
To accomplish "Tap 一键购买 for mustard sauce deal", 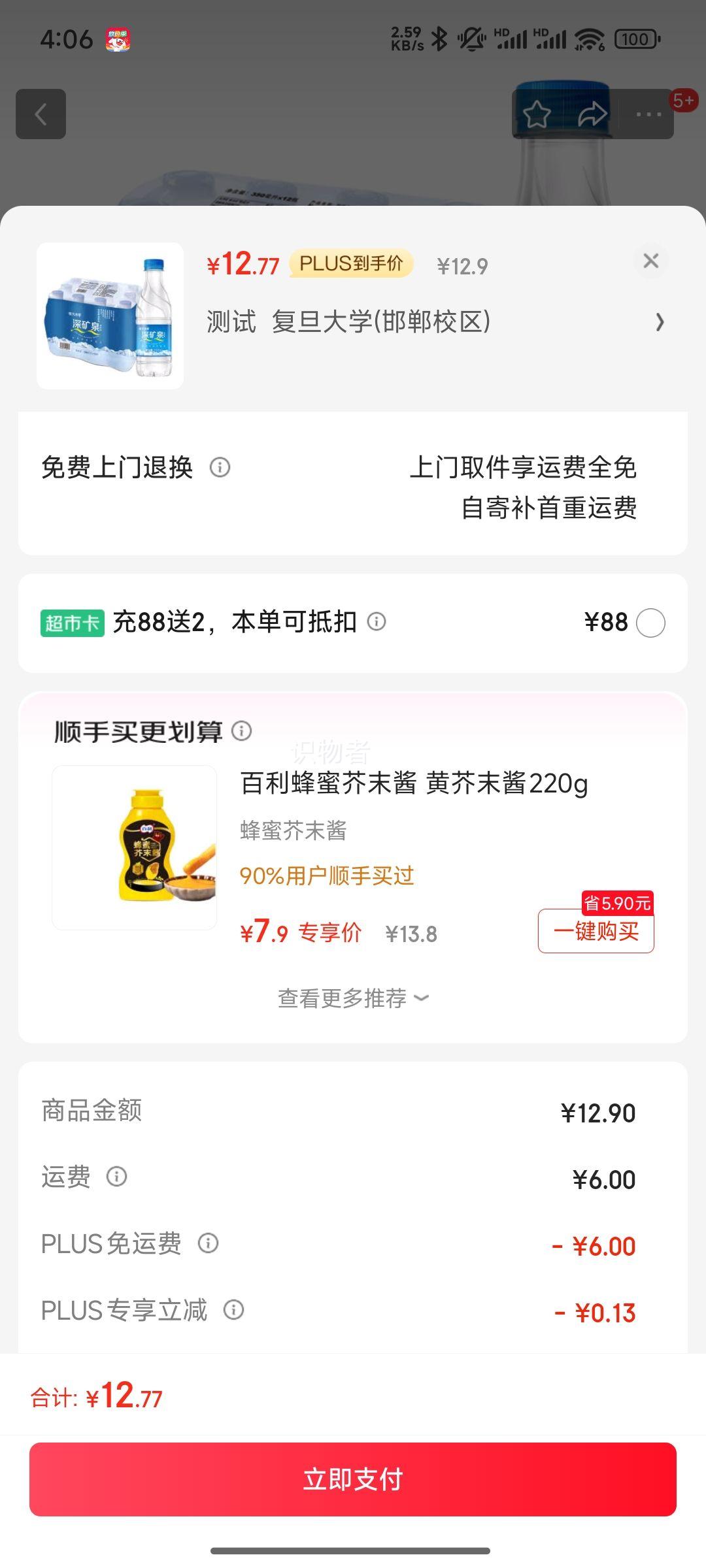I will pyautogui.click(x=596, y=932).
